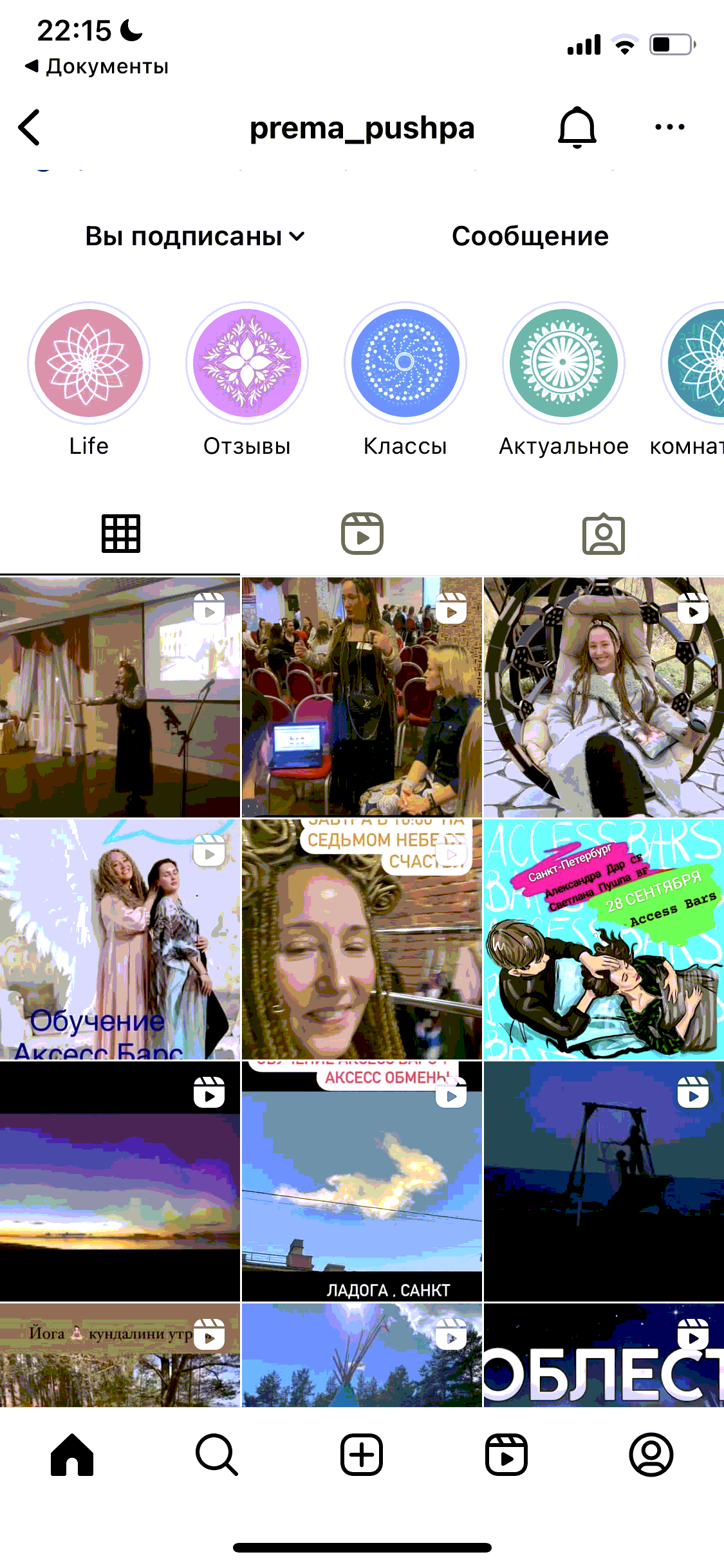View the Актуальное story highlight
This screenshot has width=724, height=1568.
563,364
